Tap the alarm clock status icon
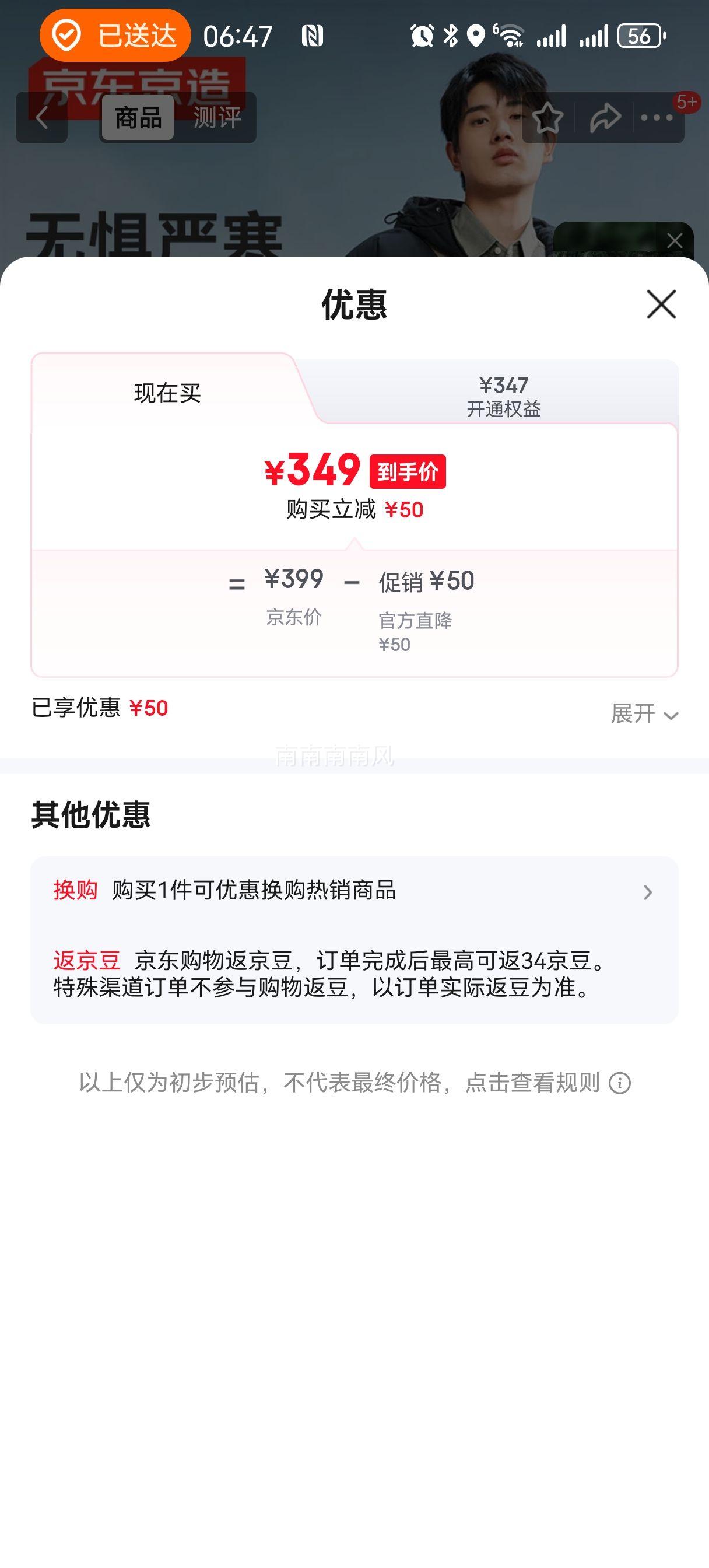Viewport: 709px width, 1568px height. coord(422,37)
